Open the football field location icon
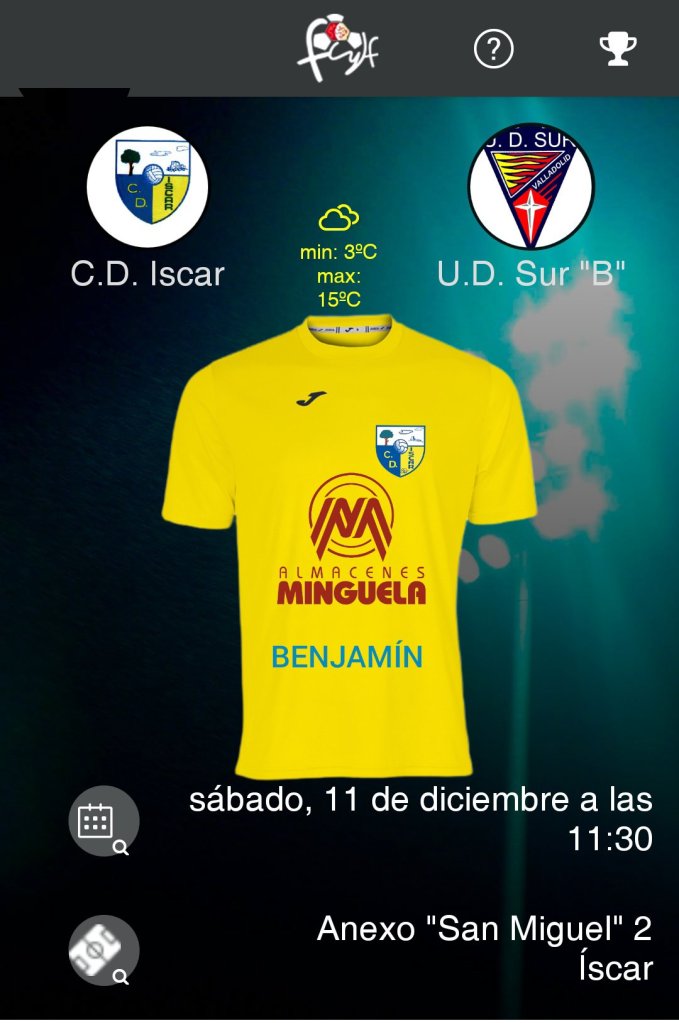Viewport: 679px width, 1023px height. click(103, 950)
